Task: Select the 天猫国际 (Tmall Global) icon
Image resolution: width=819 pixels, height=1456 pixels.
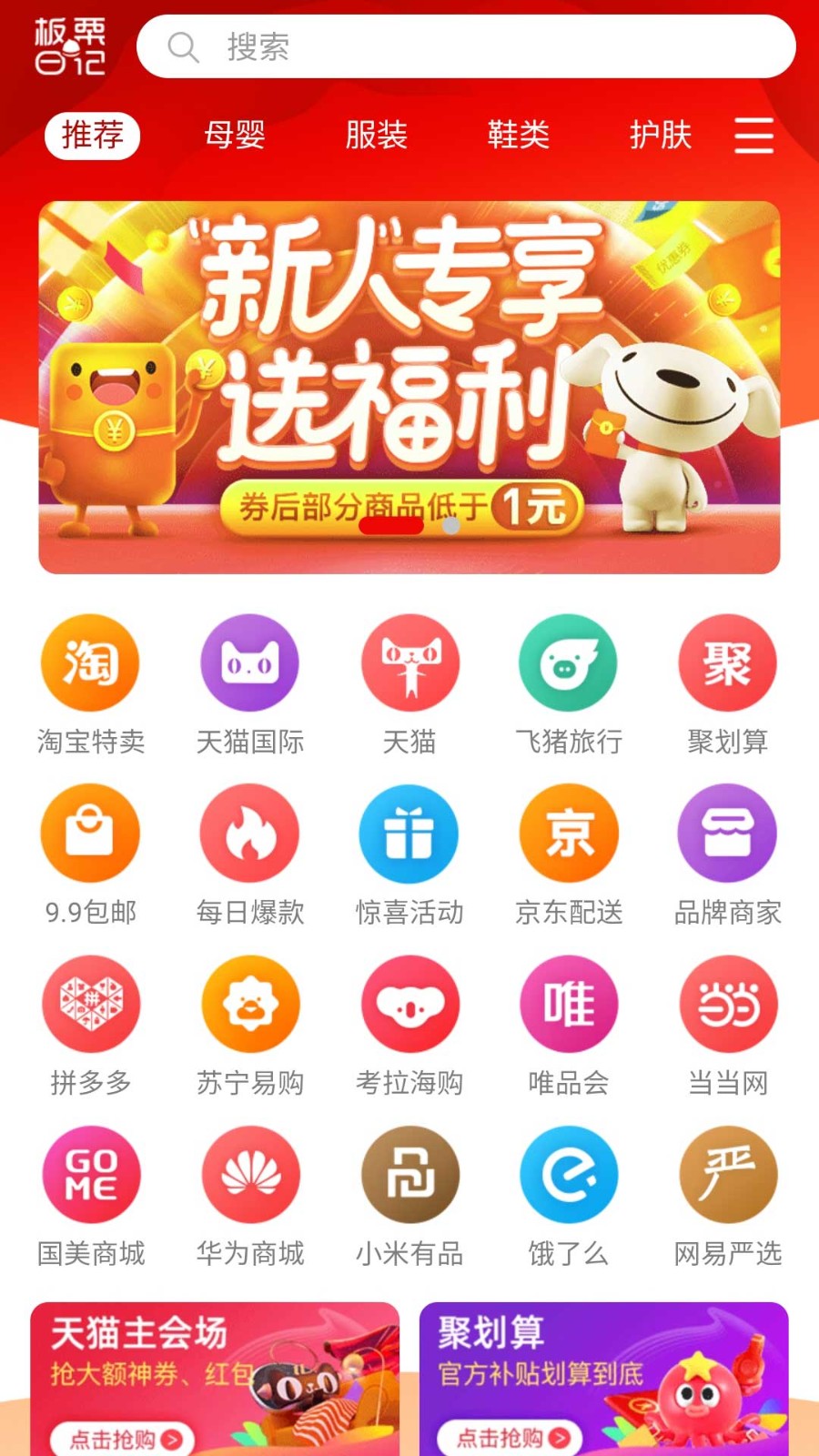Action: (x=249, y=662)
